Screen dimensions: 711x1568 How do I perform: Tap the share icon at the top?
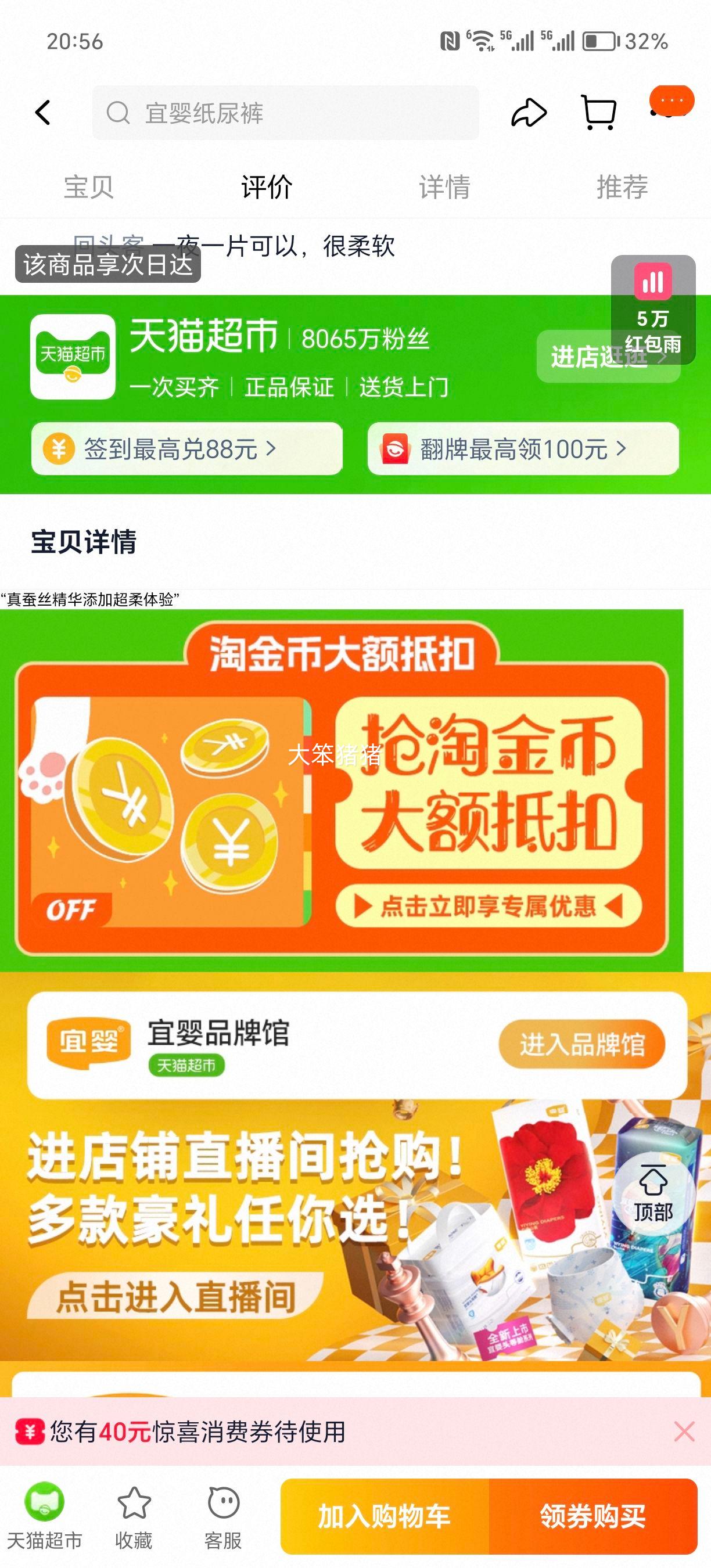[529, 113]
